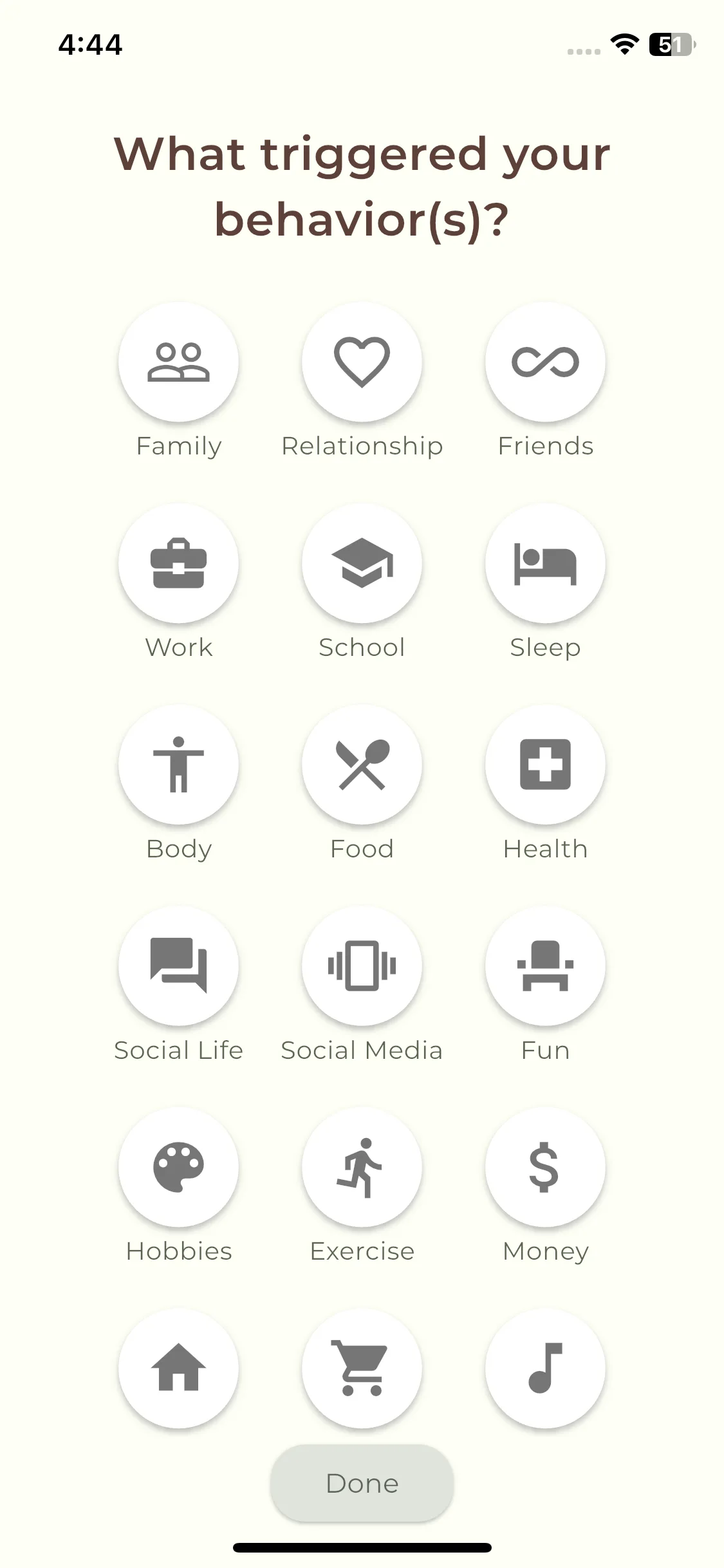Image resolution: width=724 pixels, height=1568 pixels.
Task: Mark Social Media as a trigger
Action: [x=362, y=966]
